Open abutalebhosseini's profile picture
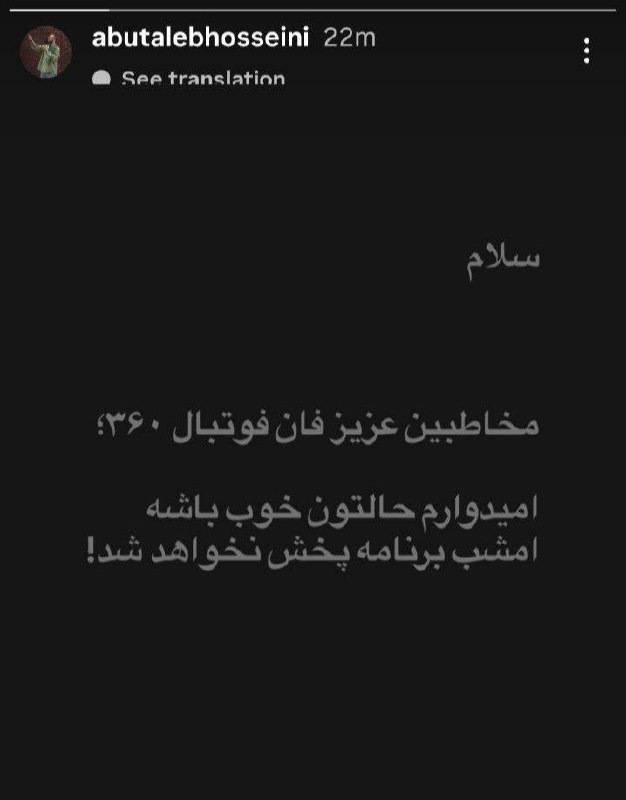The width and height of the screenshot is (626, 800). [x=46, y=53]
